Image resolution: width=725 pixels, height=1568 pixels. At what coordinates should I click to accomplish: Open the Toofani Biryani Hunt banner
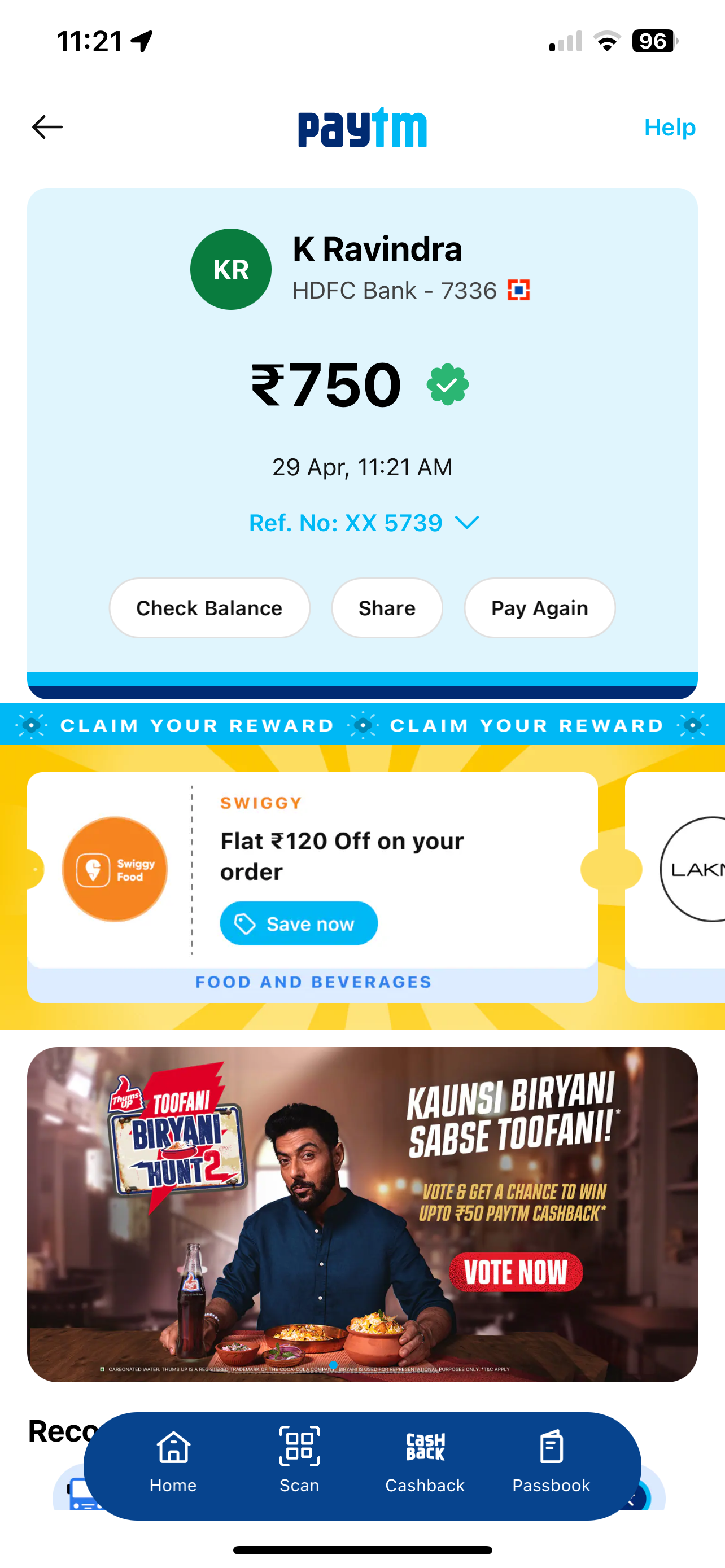[362, 1214]
